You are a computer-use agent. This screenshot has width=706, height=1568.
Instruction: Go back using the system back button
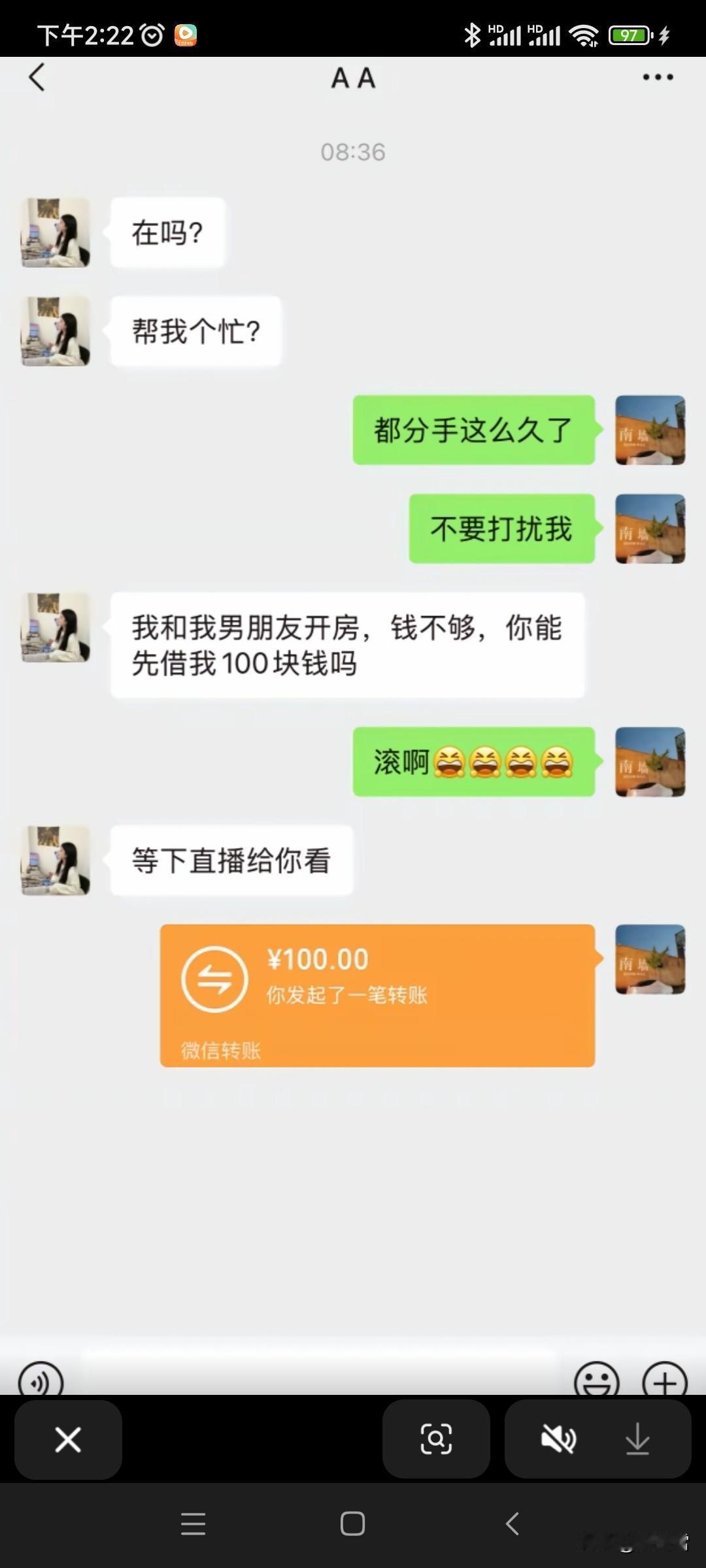513,1524
